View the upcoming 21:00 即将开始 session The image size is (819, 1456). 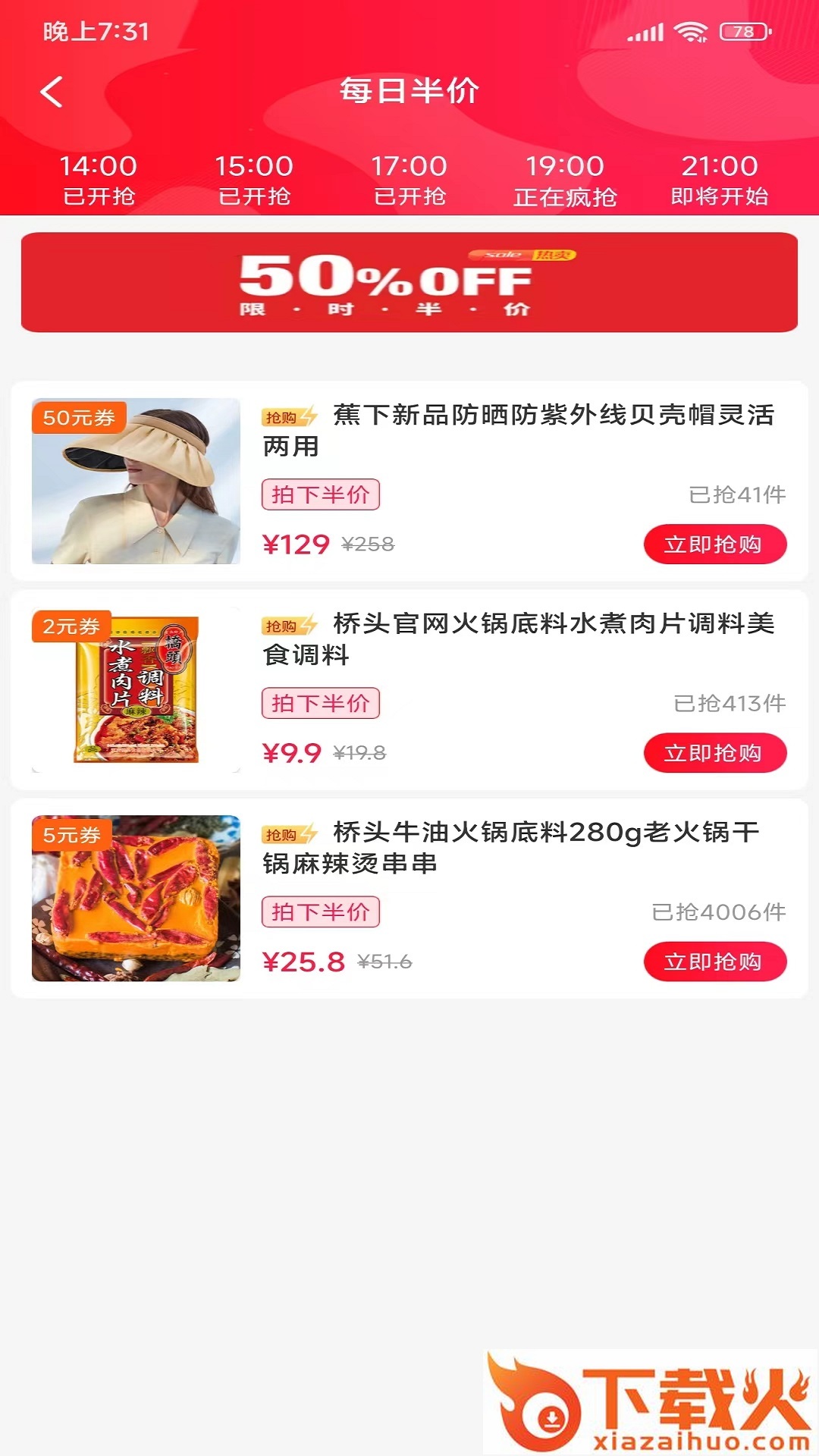pos(720,180)
